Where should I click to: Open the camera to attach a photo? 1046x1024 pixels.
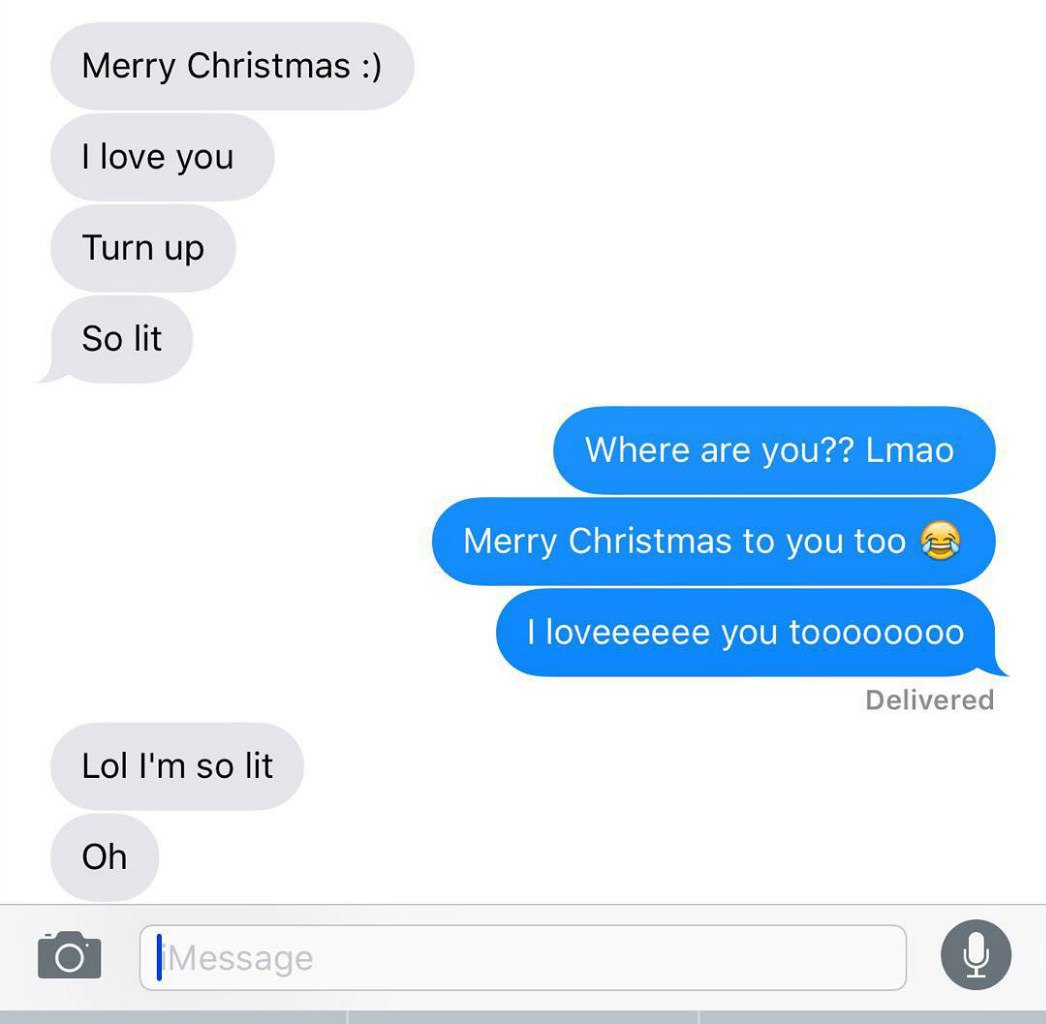(x=69, y=956)
